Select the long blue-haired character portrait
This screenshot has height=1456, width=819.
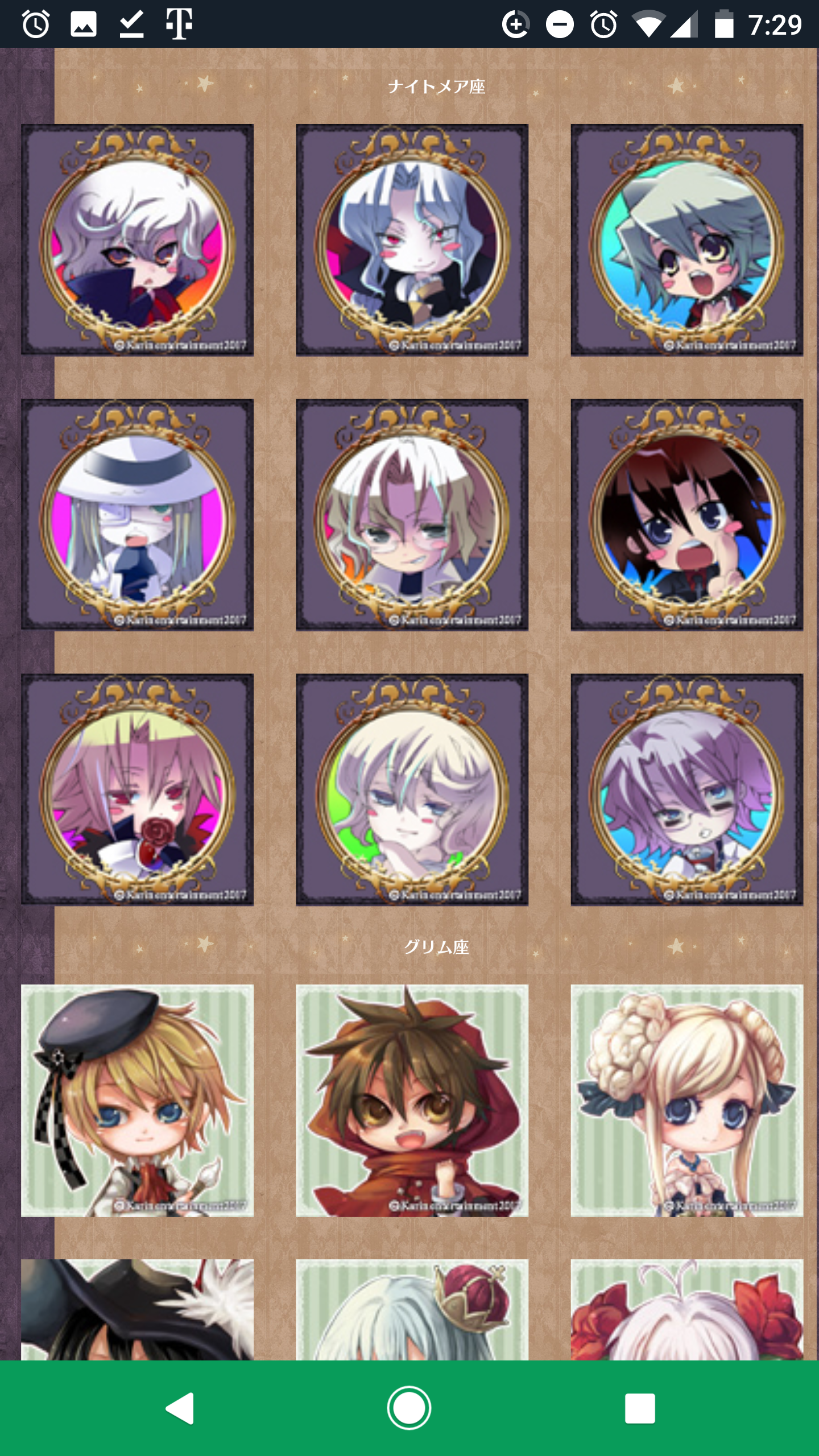(x=412, y=239)
